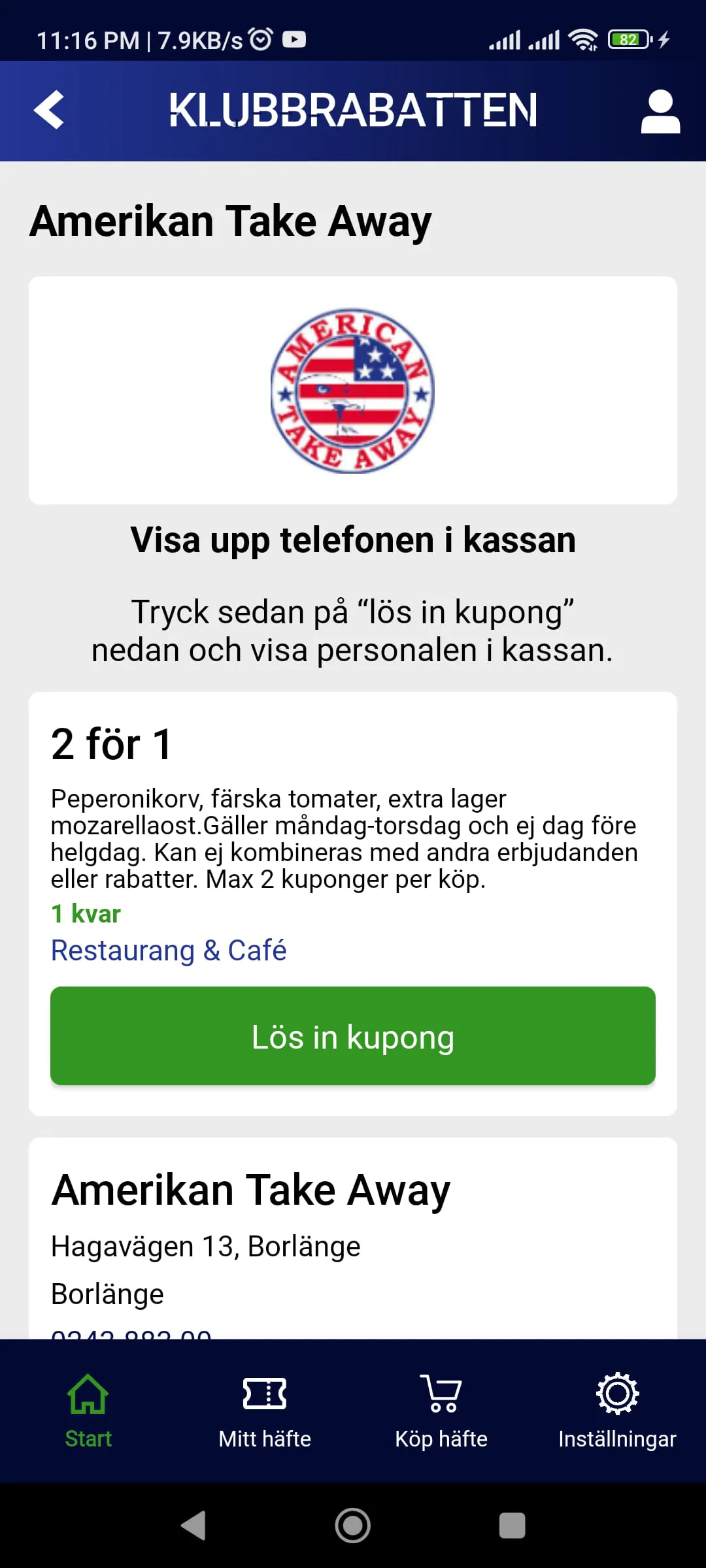
Task: Open Inställningar settings gear icon
Action: pyautogui.click(x=618, y=1395)
